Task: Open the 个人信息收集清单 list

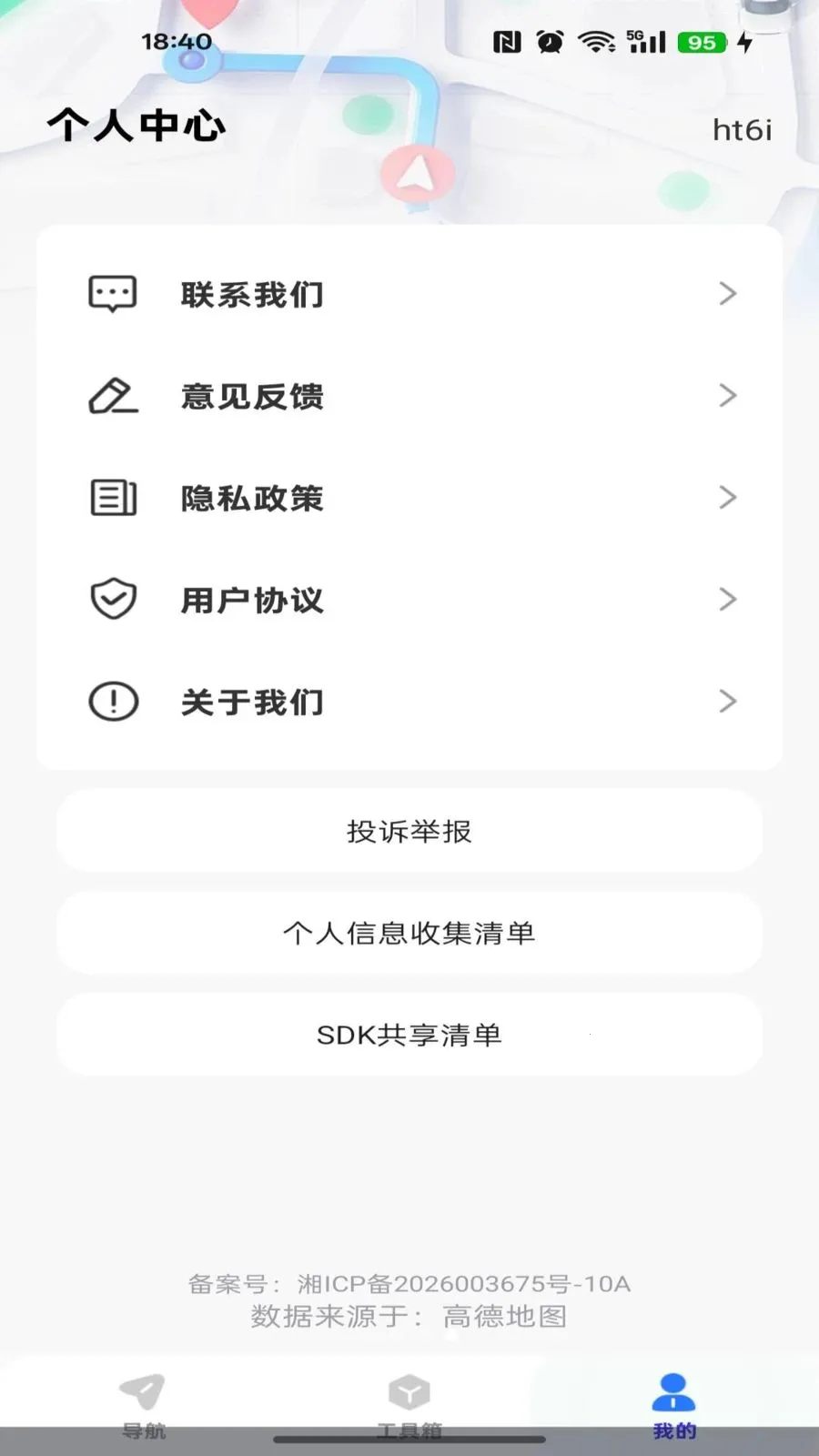Action: click(409, 933)
